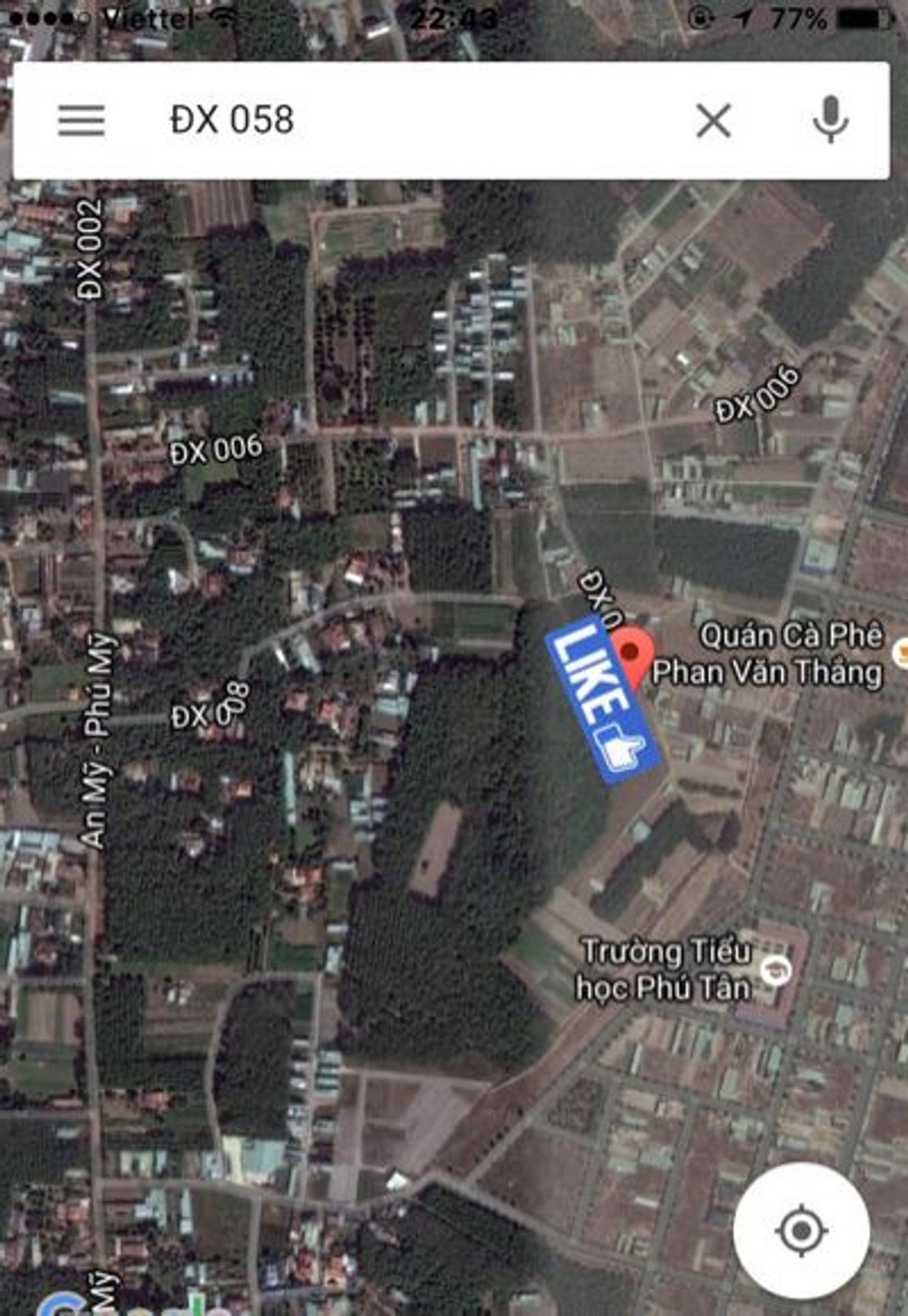Tap the ĐX 058 search field
This screenshot has height=1316, width=908.
click(x=393, y=120)
